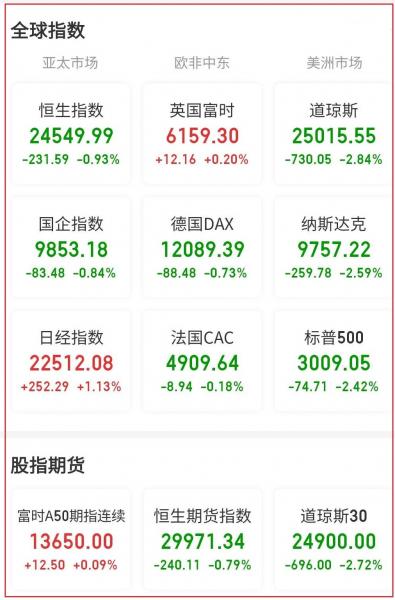Open the 纳斯达克 index card
Viewport: 395px width, 600px height.
click(333, 247)
